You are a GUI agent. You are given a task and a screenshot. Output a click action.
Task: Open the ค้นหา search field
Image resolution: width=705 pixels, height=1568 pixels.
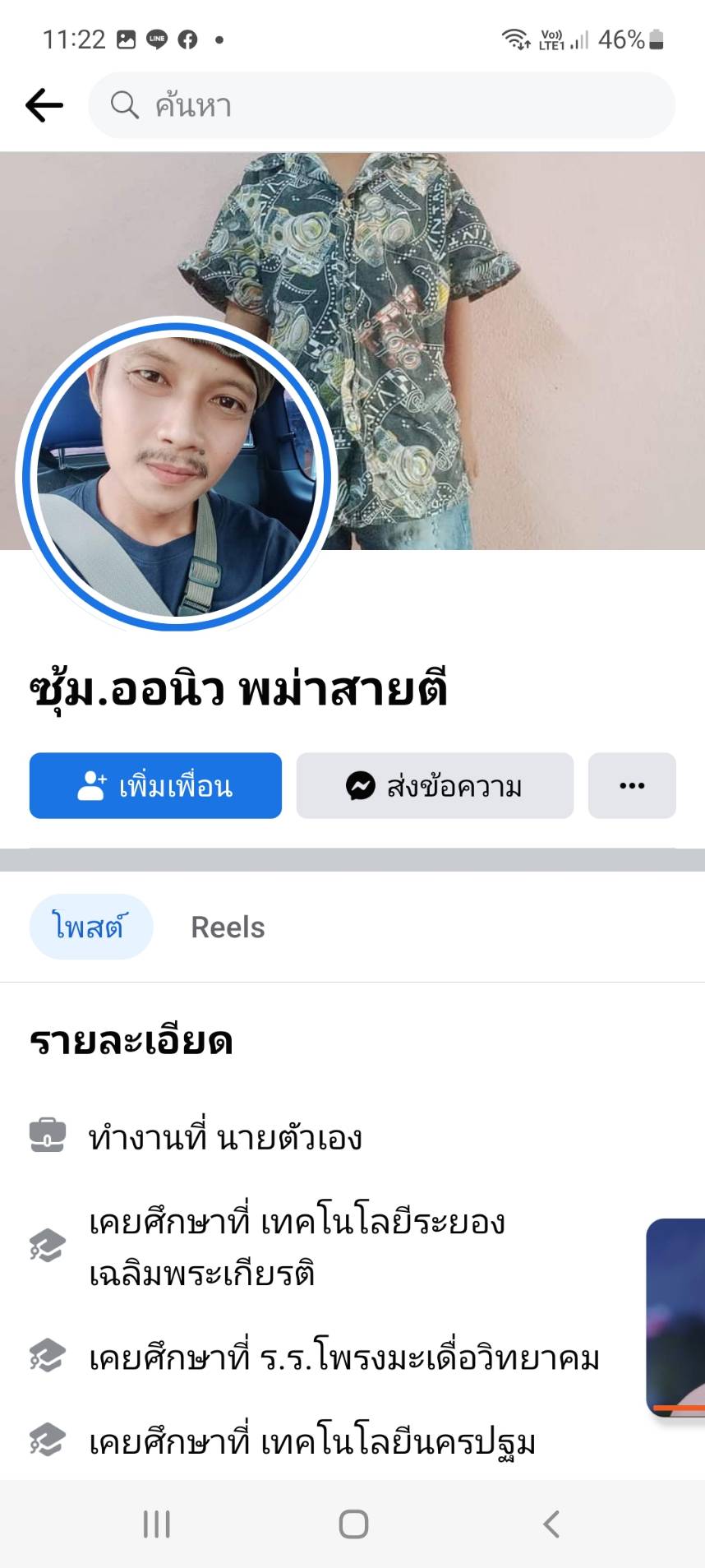[381, 105]
